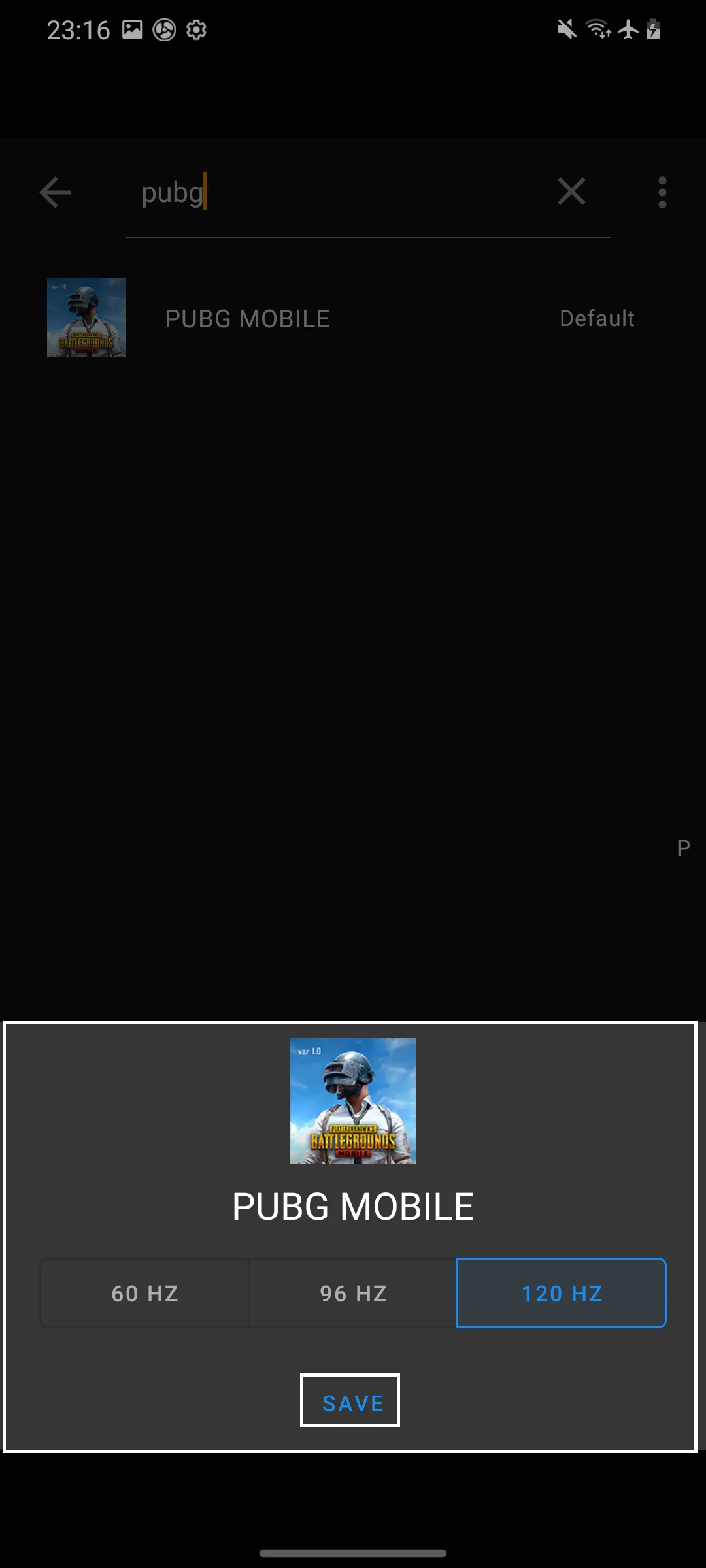This screenshot has height=1568, width=706.
Task: Select the 120 HZ refresh rate
Action: 561,1293
